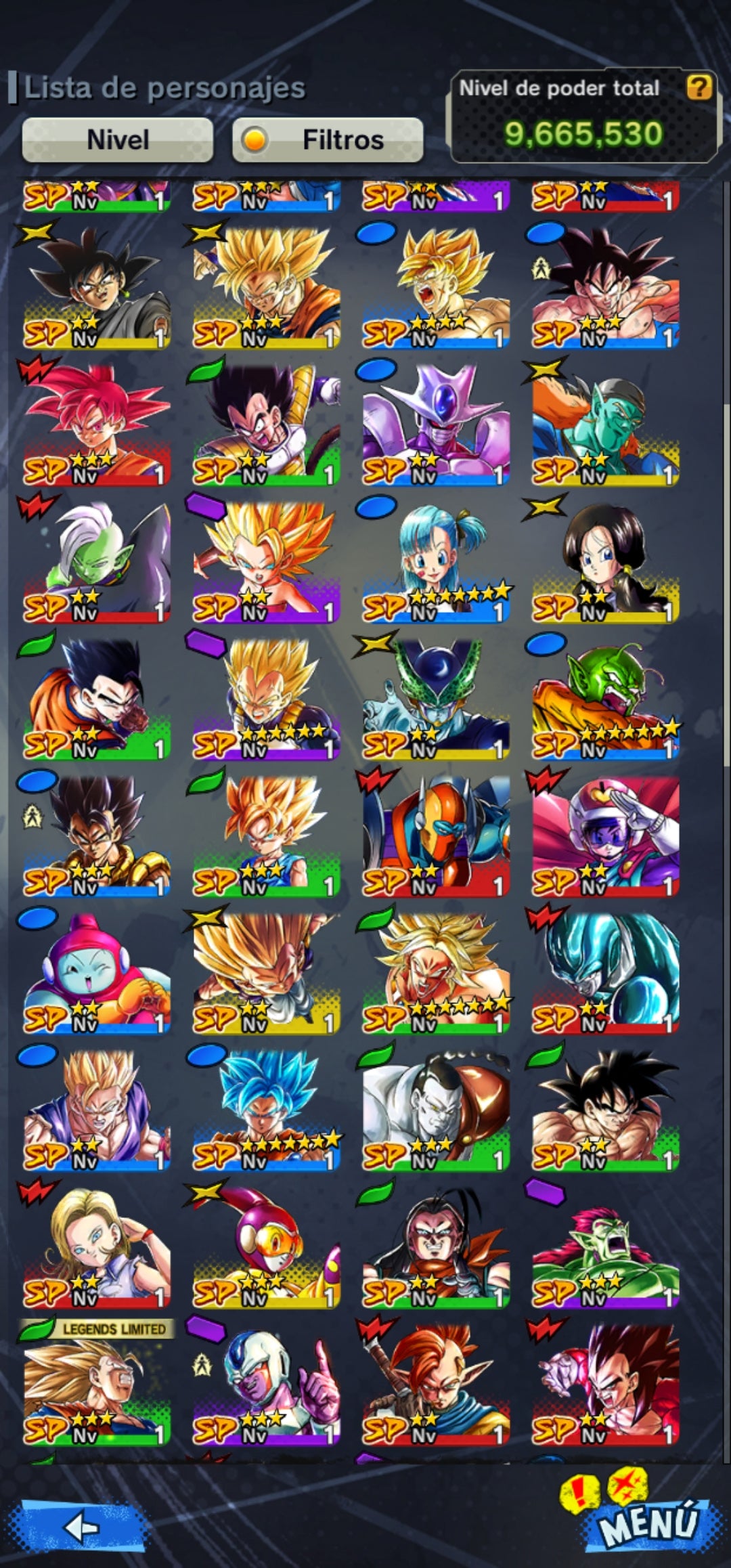
Task: Select the Perfect Cell character card
Action: pos(436,699)
